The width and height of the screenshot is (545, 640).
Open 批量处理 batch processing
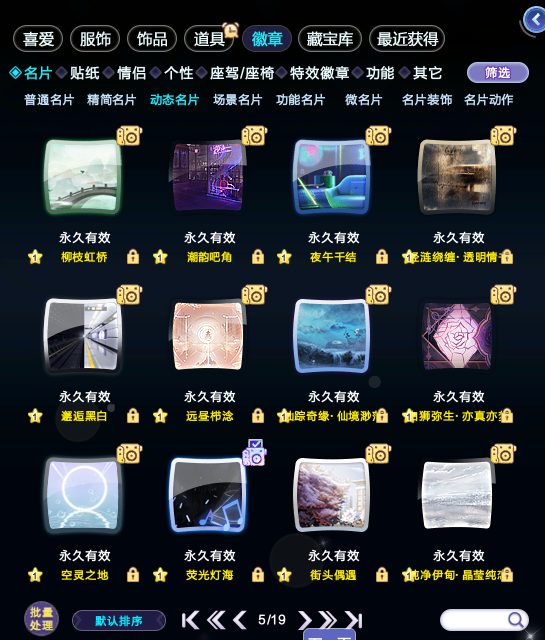click(x=41, y=619)
